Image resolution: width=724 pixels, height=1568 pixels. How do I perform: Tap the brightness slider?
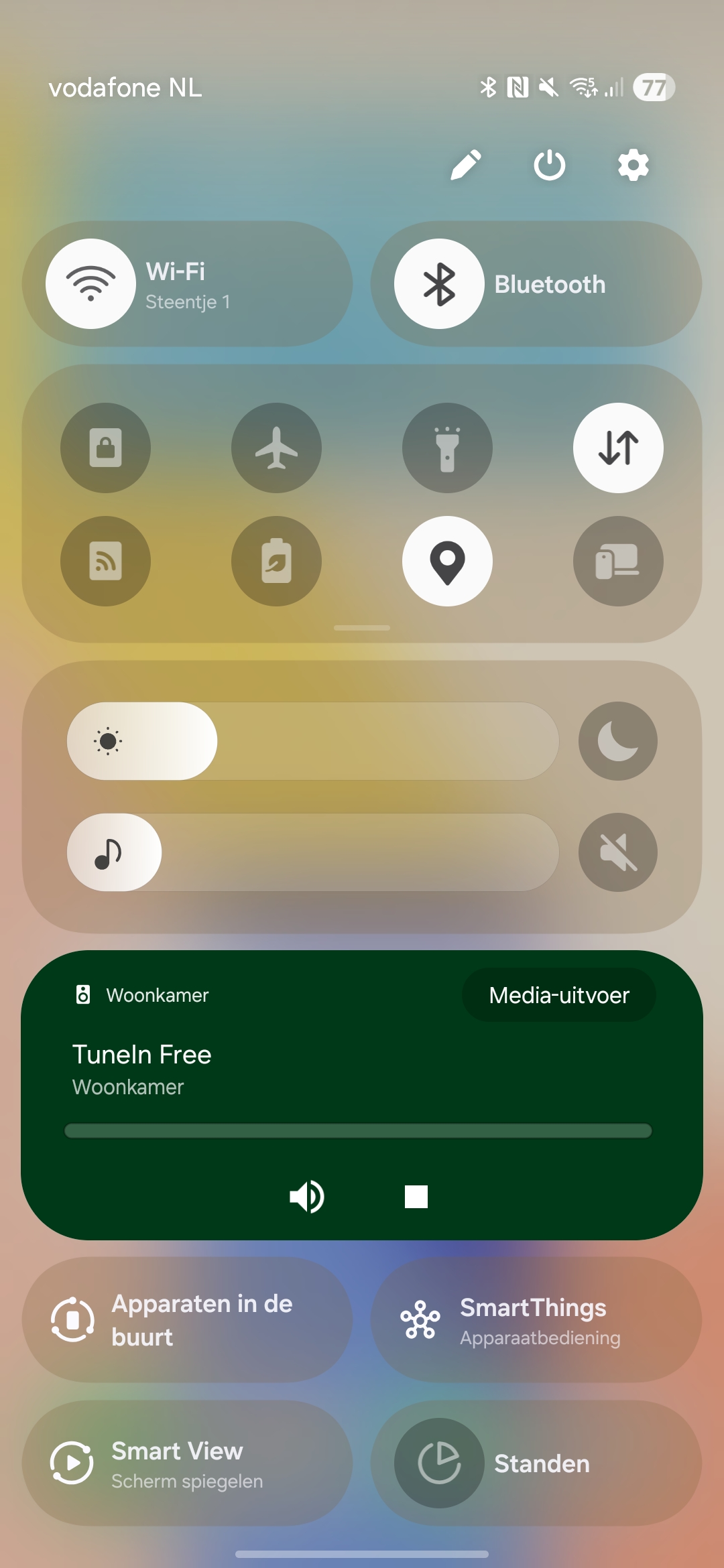pos(312,741)
